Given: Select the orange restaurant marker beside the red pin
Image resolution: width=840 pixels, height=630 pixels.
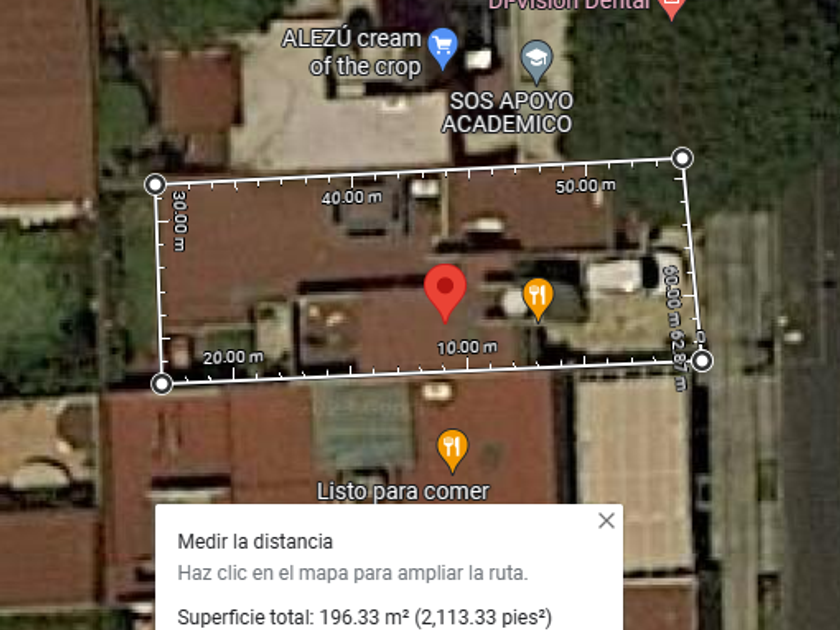Looking at the screenshot, I should [x=538, y=296].
